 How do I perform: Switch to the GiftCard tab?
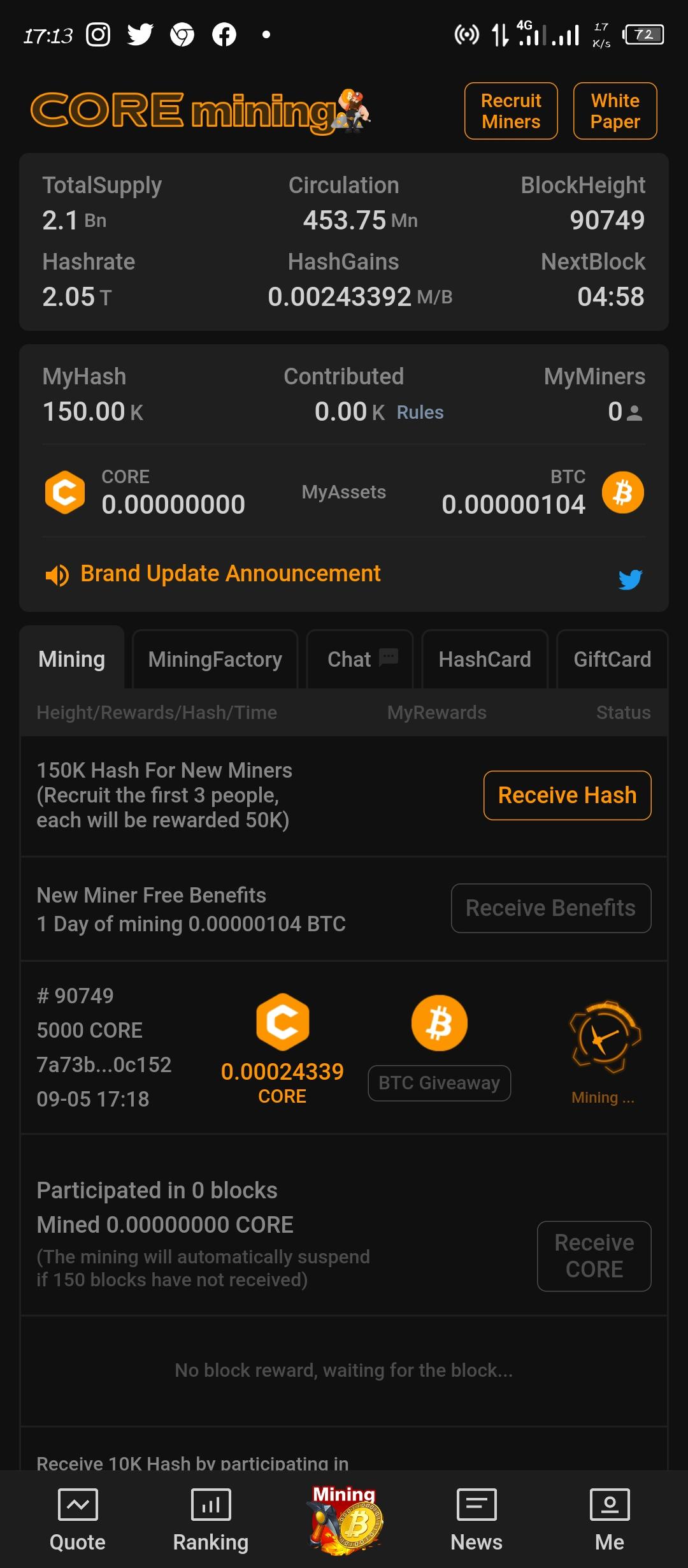coord(612,659)
